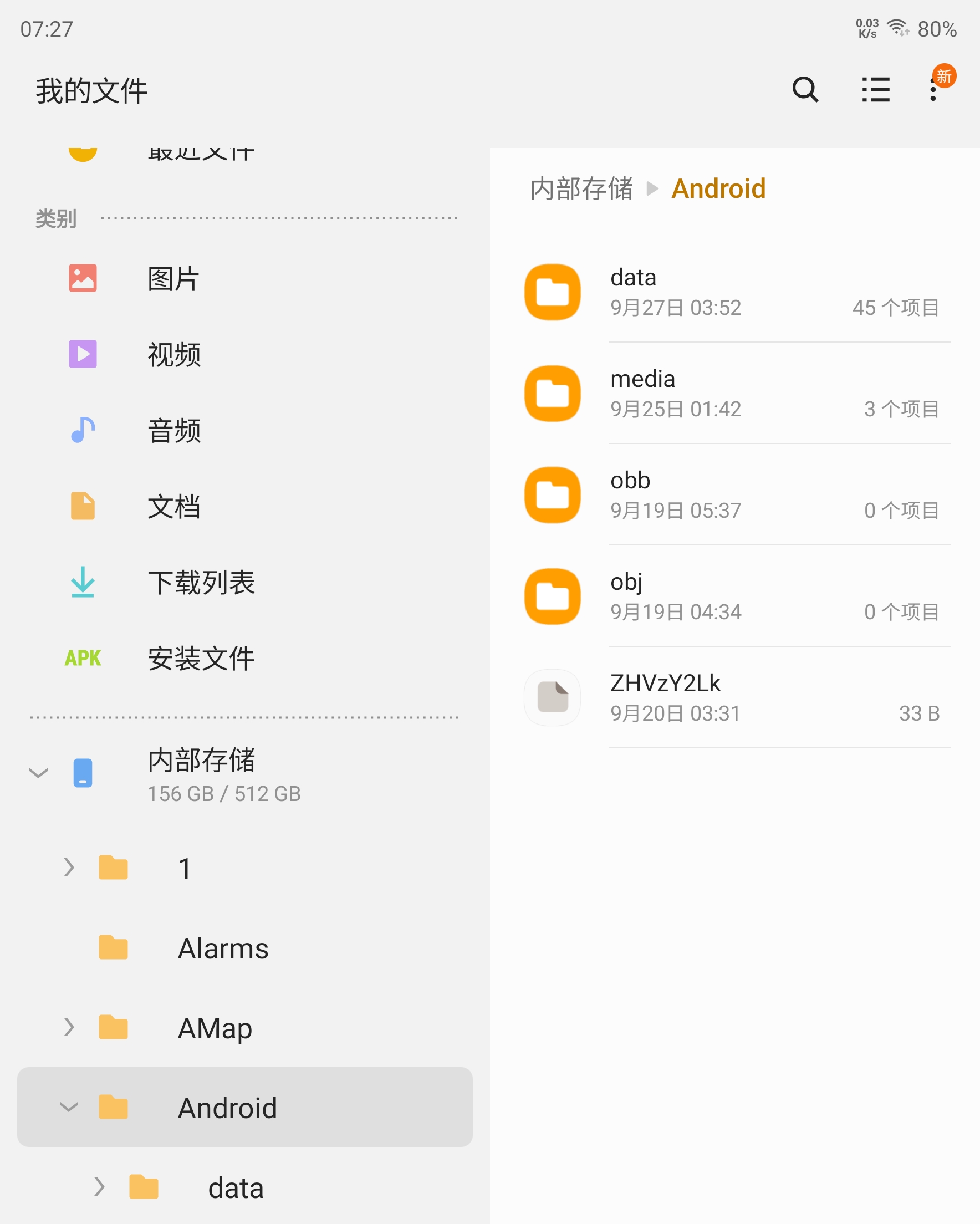
Task: Collapse the 内部存储 tree
Action: (39, 773)
